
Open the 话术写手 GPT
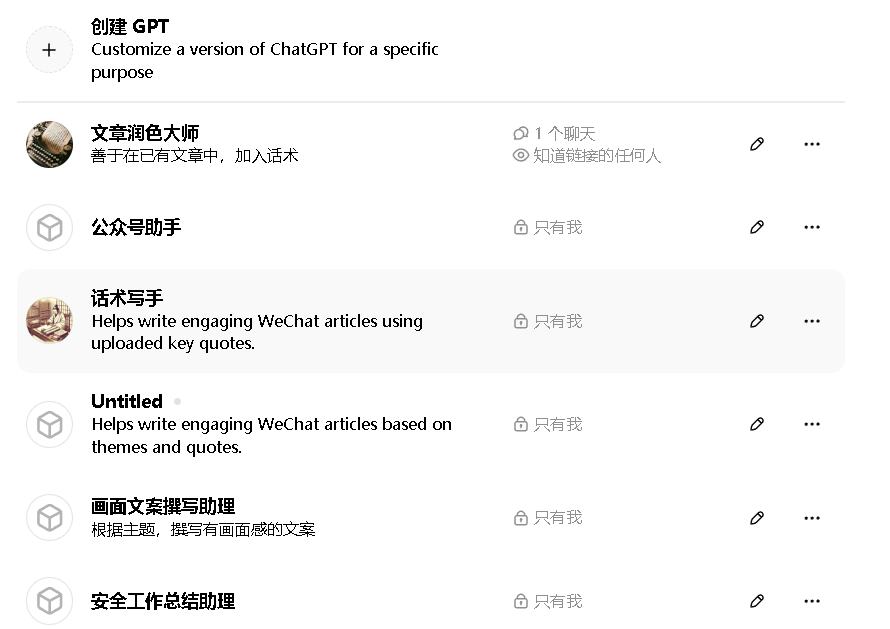pos(127,298)
